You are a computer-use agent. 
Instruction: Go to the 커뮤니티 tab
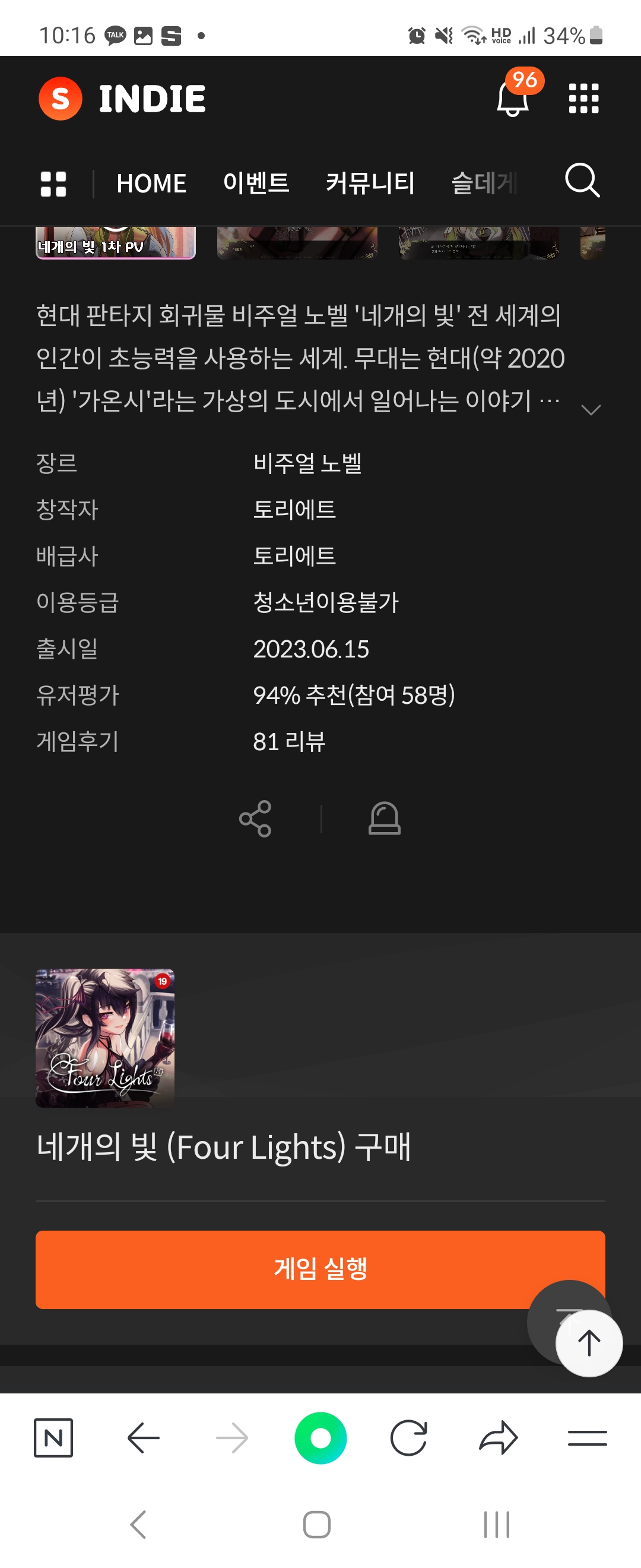click(x=370, y=183)
